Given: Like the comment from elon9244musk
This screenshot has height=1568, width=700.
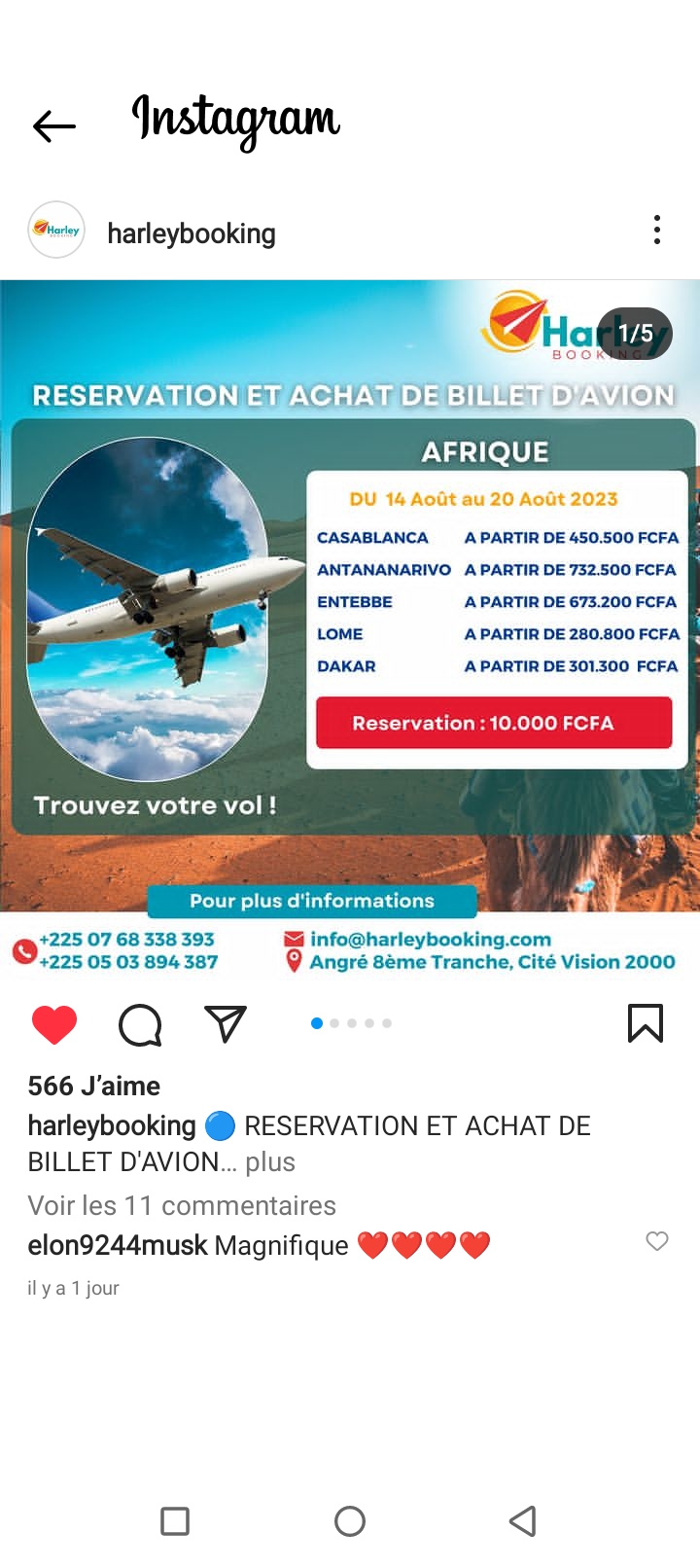Looking at the screenshot, I should pos(657,1241).
